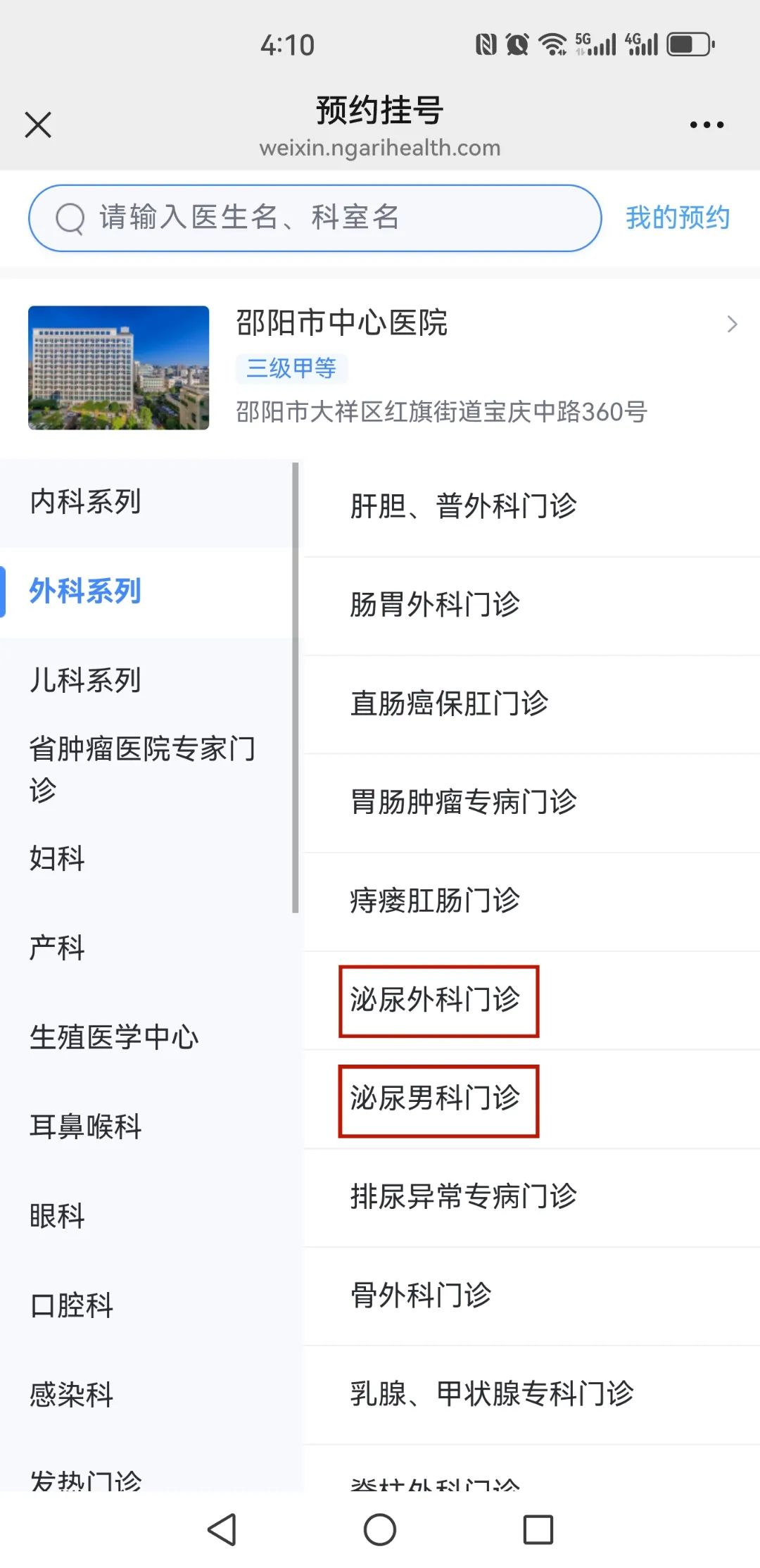Select 骨外科门诊
This screenshot has height=1568, width=760.
tap(532, 1296)
